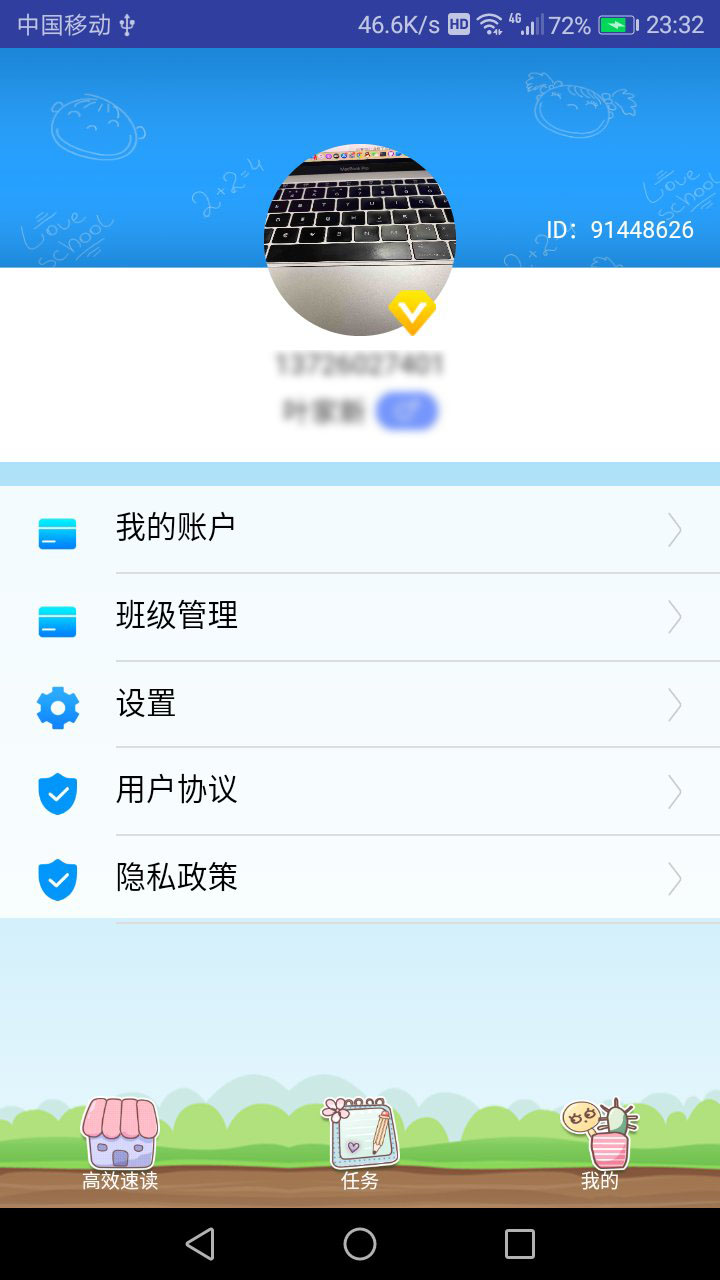The height and width of the screenshot is (1280, 720).
Task: Open 我的账户 row
Action: [360, 529]
